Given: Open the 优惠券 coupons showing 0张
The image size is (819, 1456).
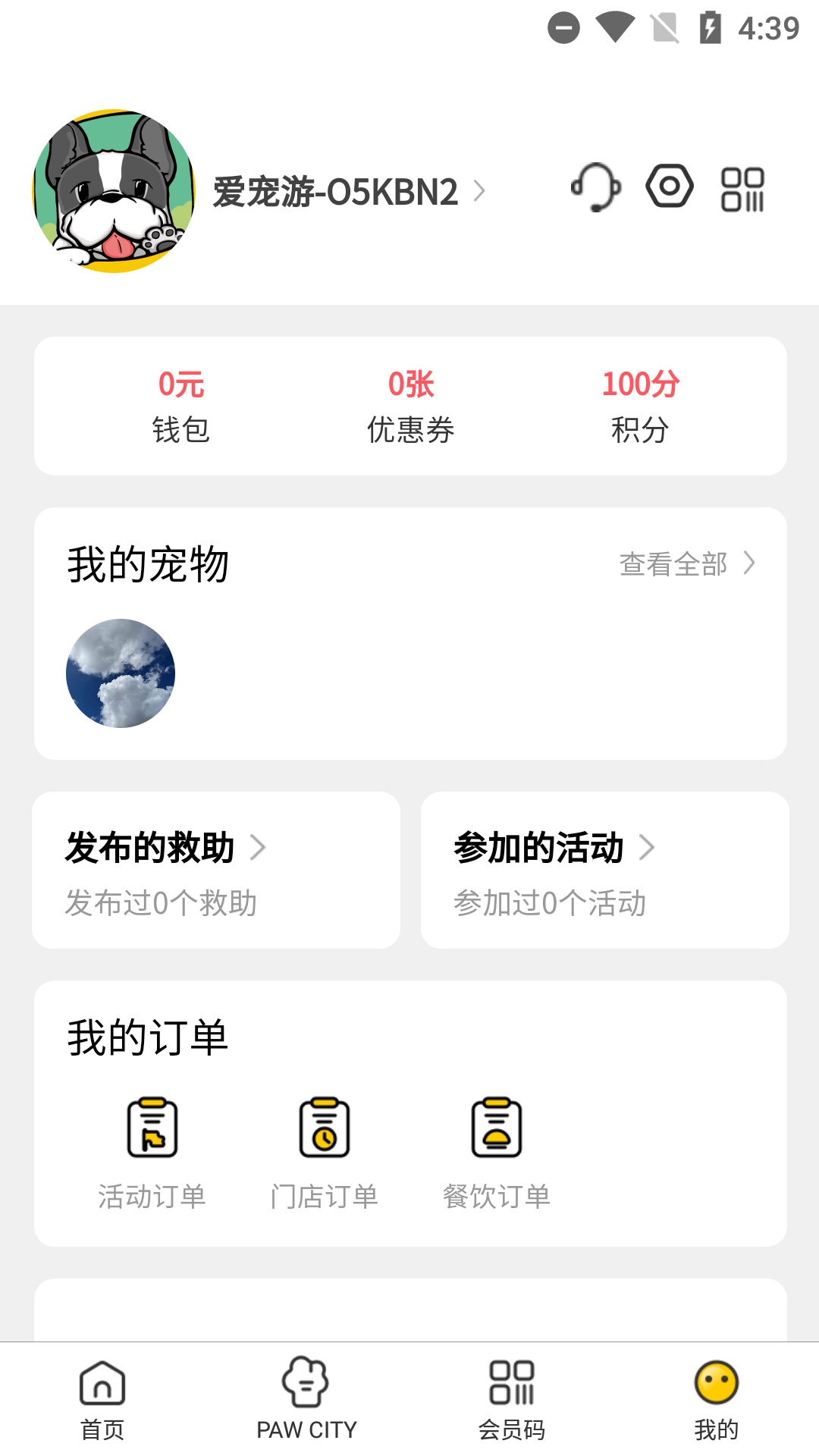Looking at the screenshot, I should tap(409, 406).
